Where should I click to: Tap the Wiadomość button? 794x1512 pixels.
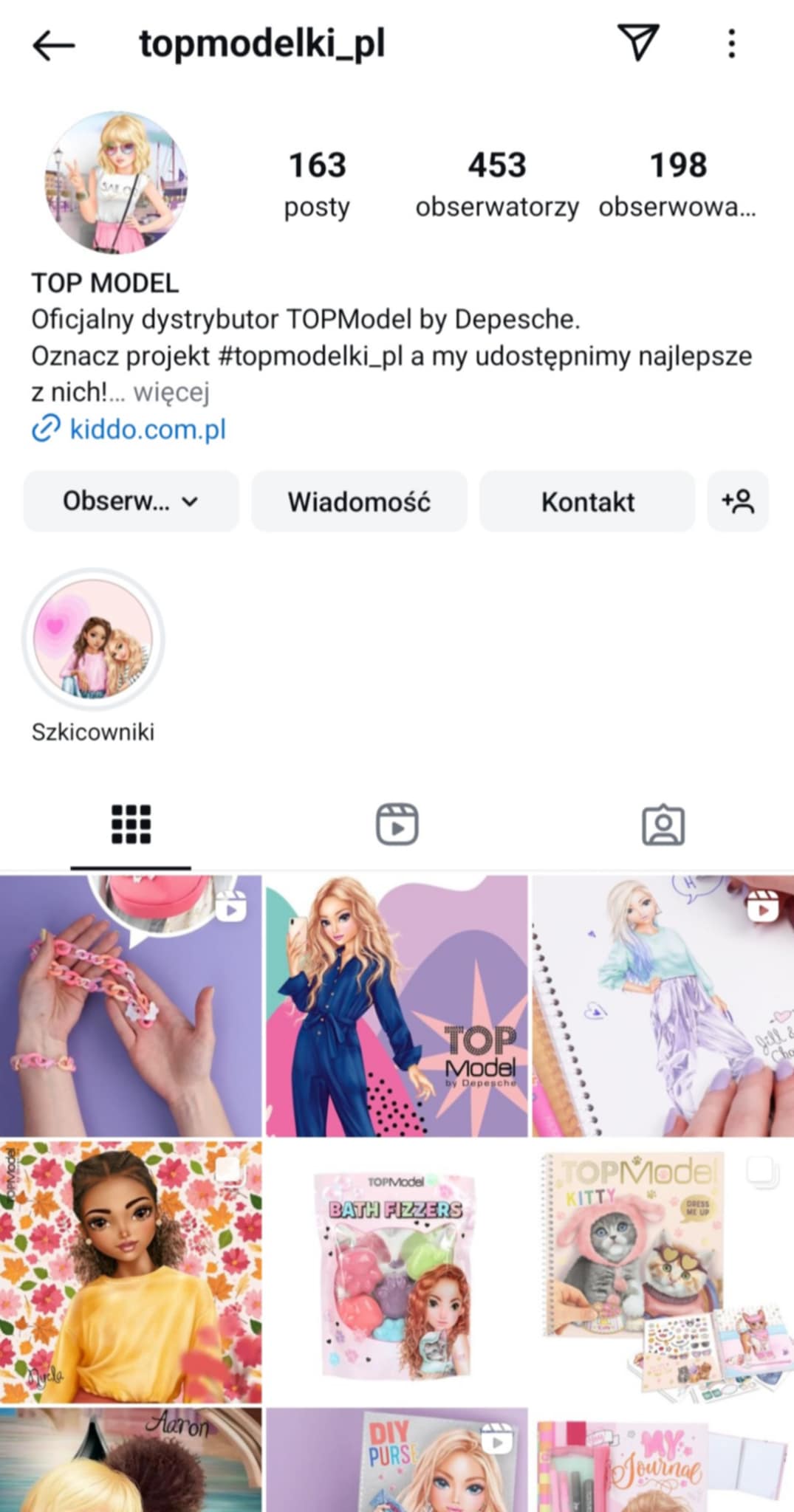[x=359, y=501]
